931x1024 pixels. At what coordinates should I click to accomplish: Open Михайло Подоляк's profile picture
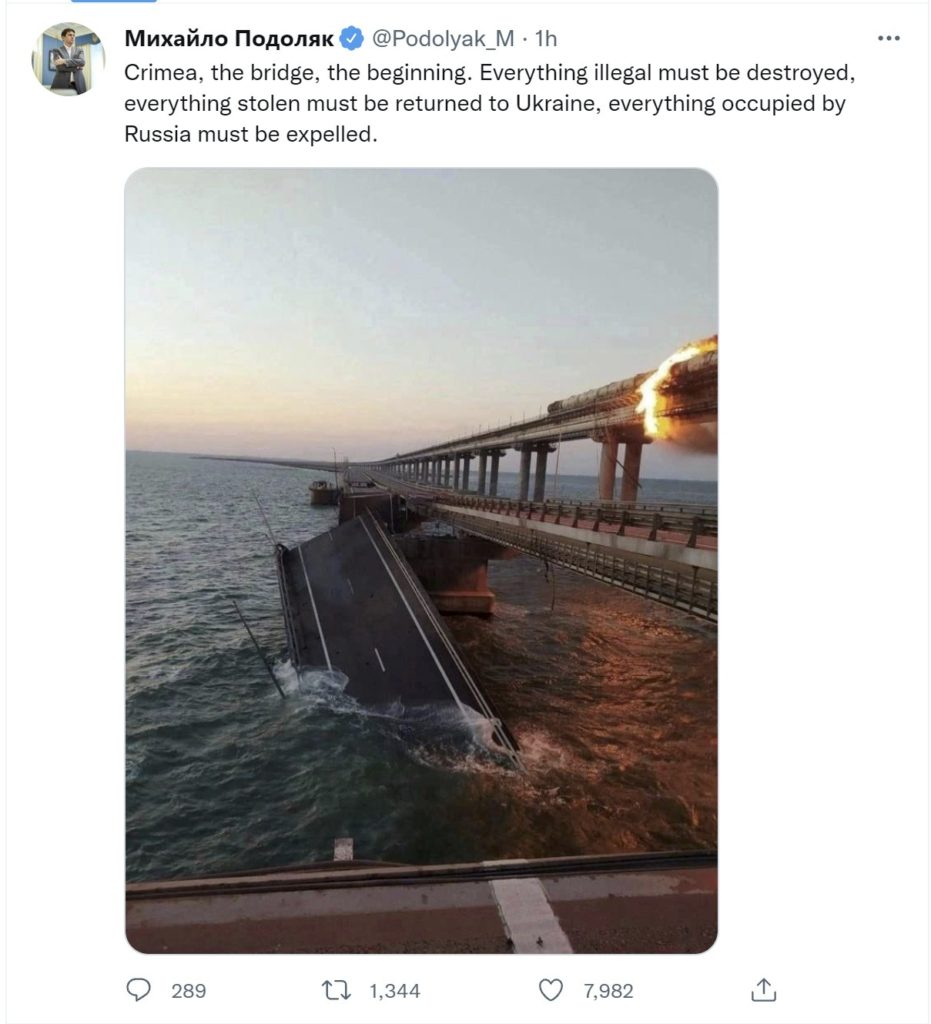[x=69, y=60]
